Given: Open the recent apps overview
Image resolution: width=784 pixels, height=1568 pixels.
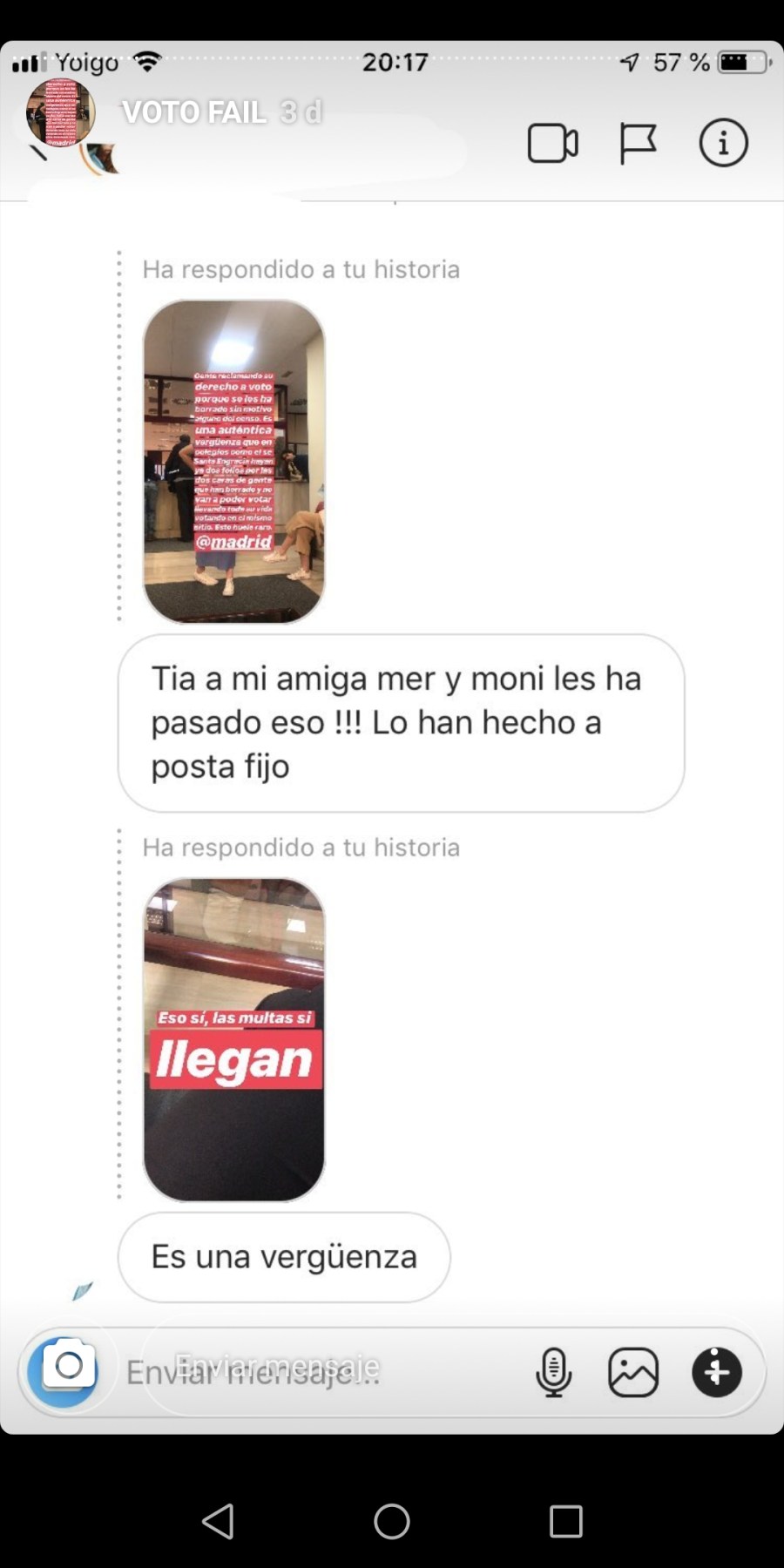Looking at the screenshot, I should click(565, 1522).
